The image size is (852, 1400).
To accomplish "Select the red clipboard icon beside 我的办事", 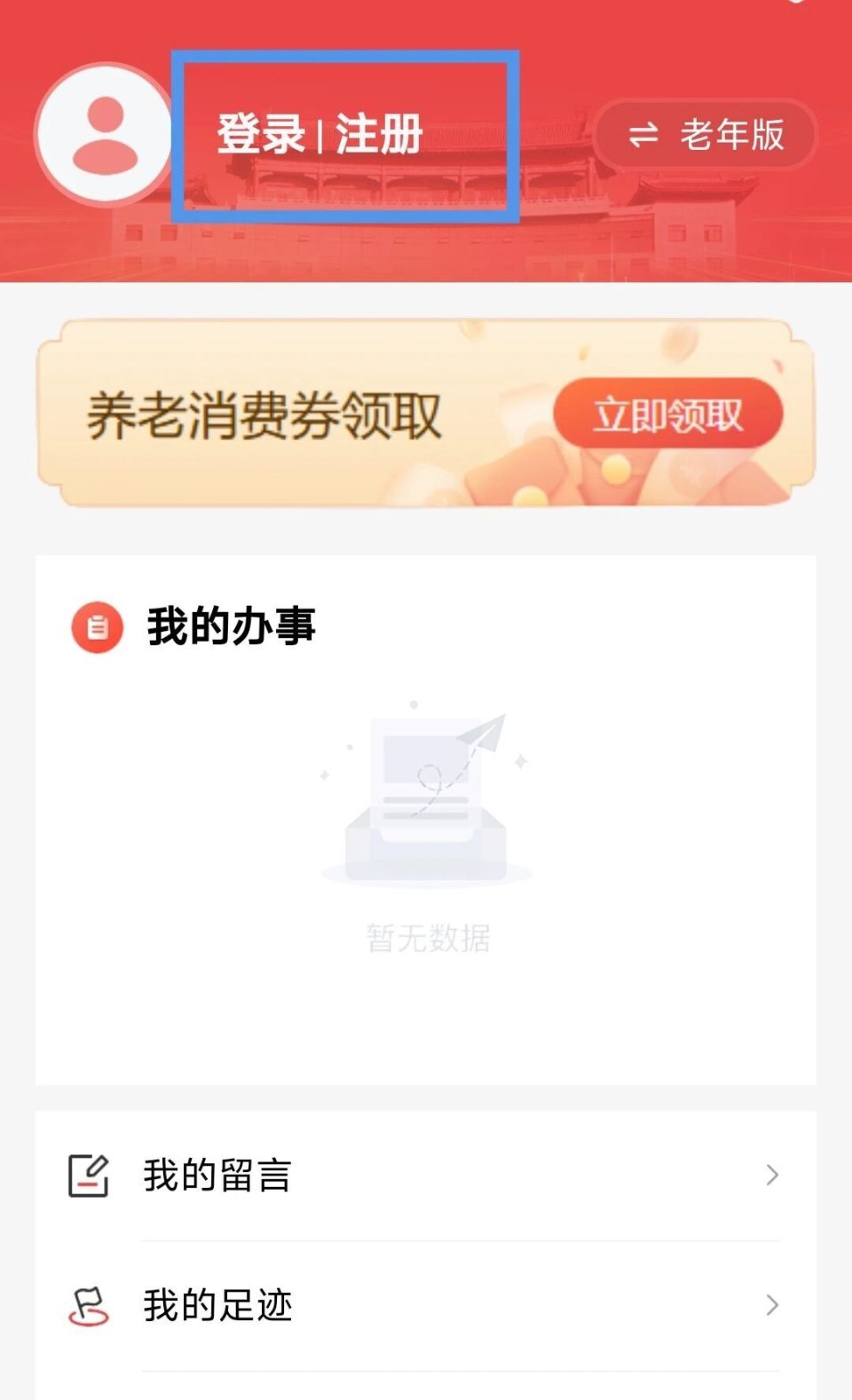I will tap(98, 627).
